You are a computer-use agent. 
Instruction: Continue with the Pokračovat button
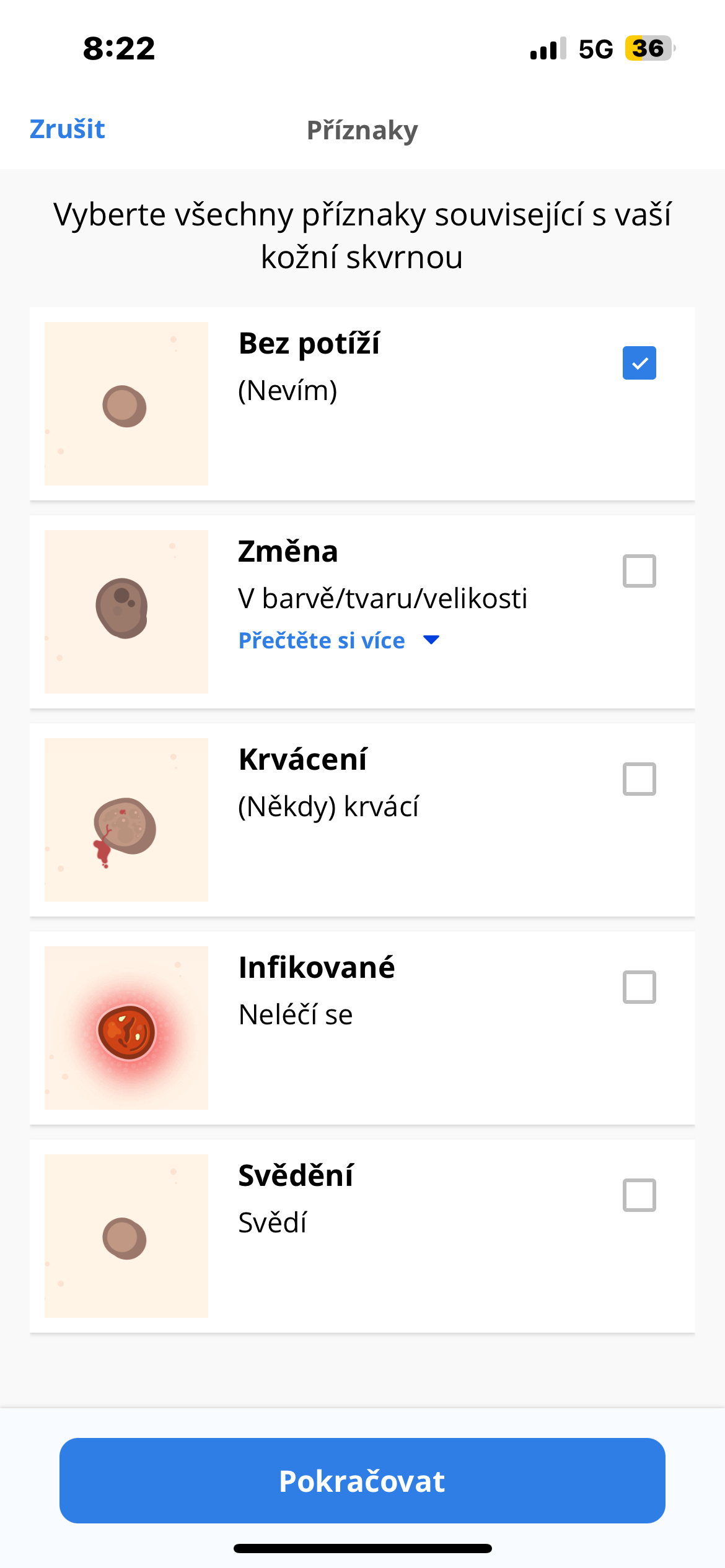point(362,1480)
